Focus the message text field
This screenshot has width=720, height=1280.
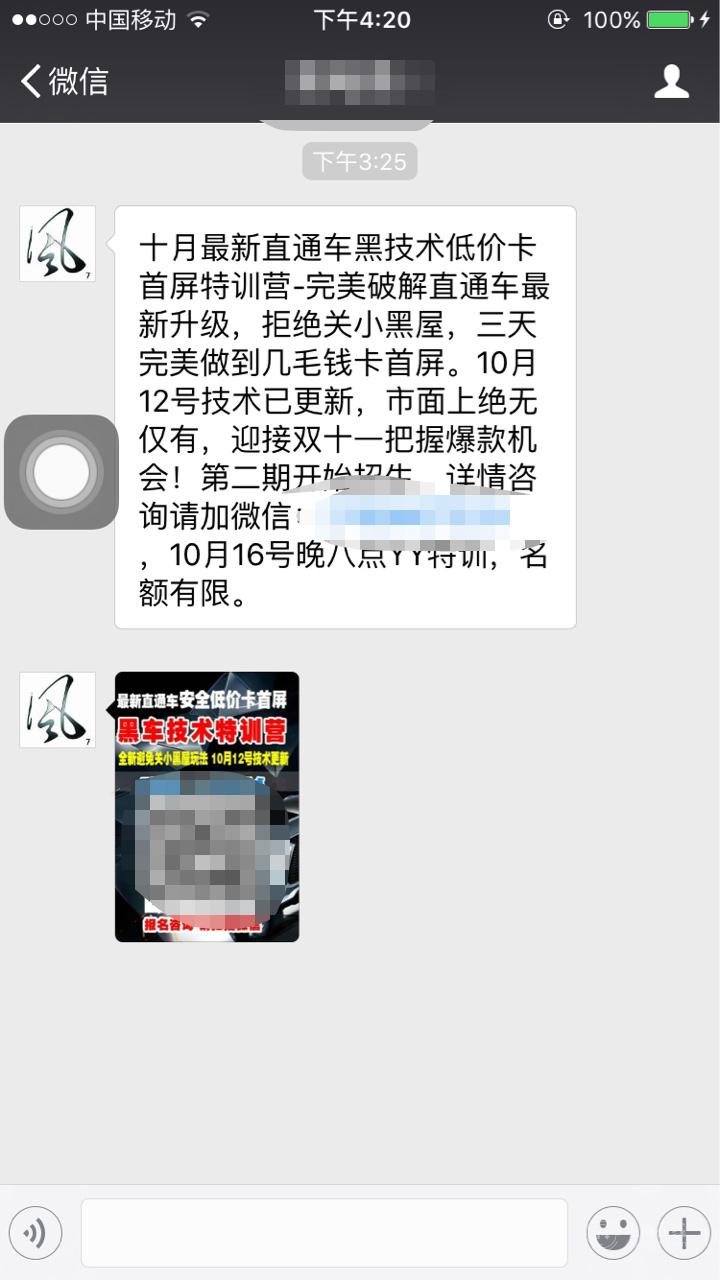324,1233
